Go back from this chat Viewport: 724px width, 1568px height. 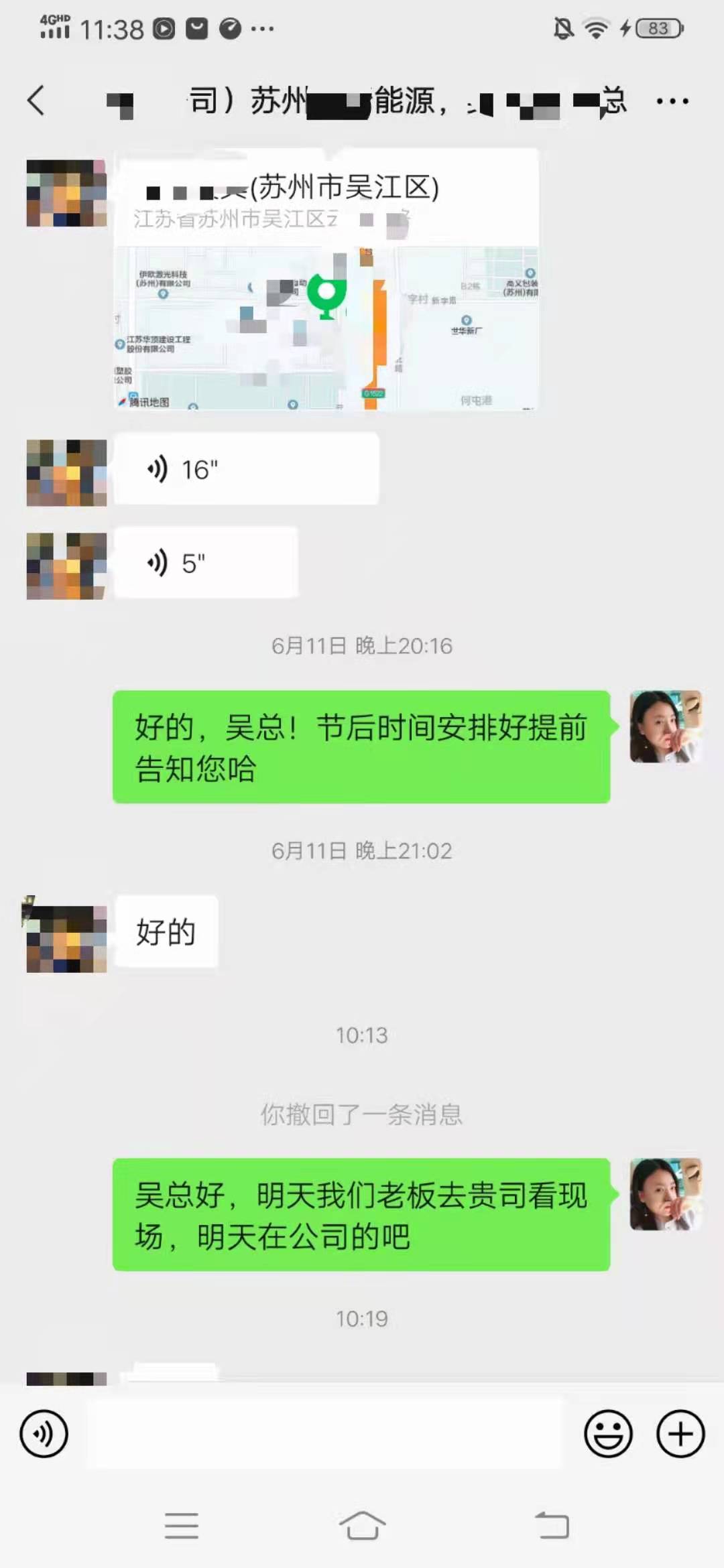click(x=37, y=101)
